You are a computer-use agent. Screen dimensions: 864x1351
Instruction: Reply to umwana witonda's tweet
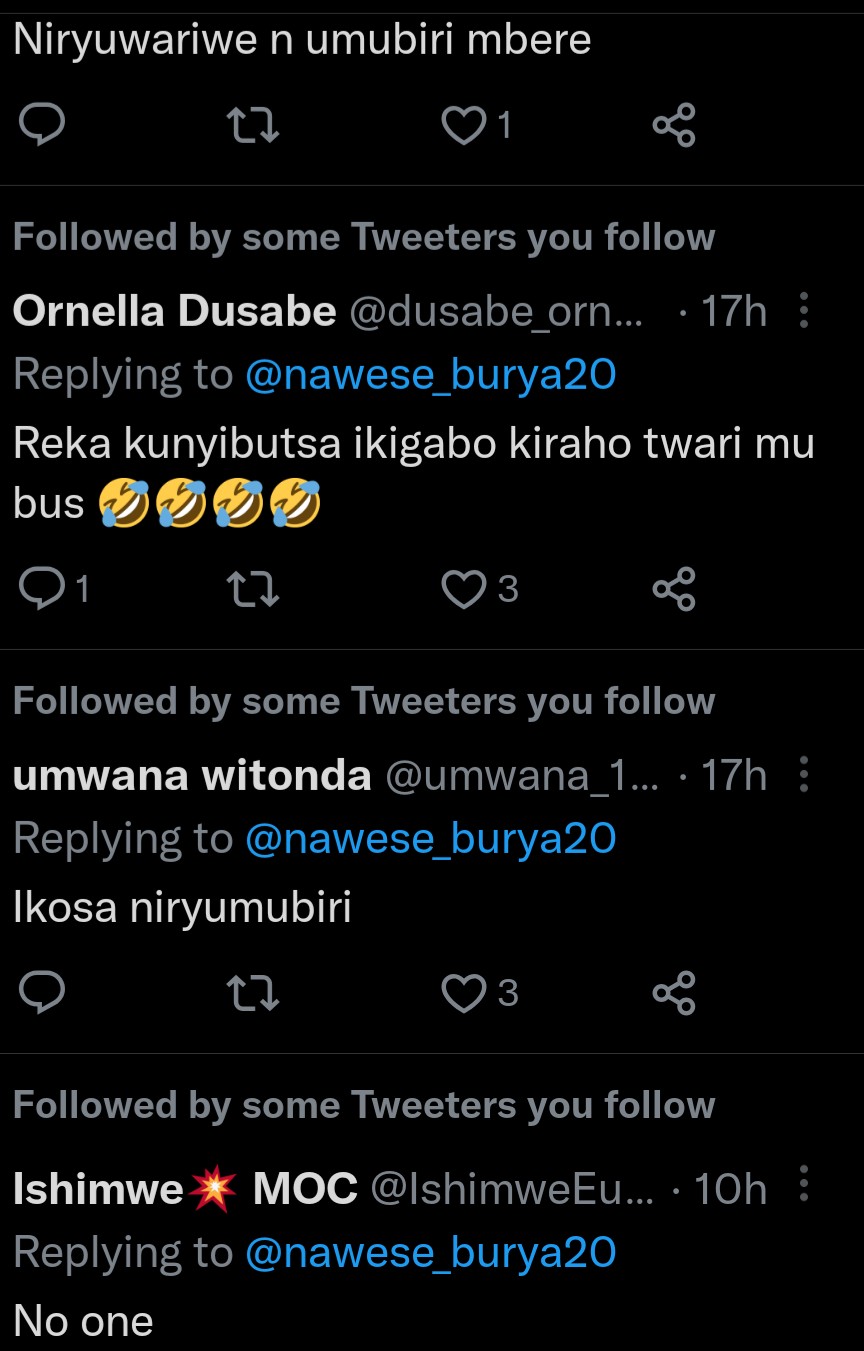click(x=42, y=993)
